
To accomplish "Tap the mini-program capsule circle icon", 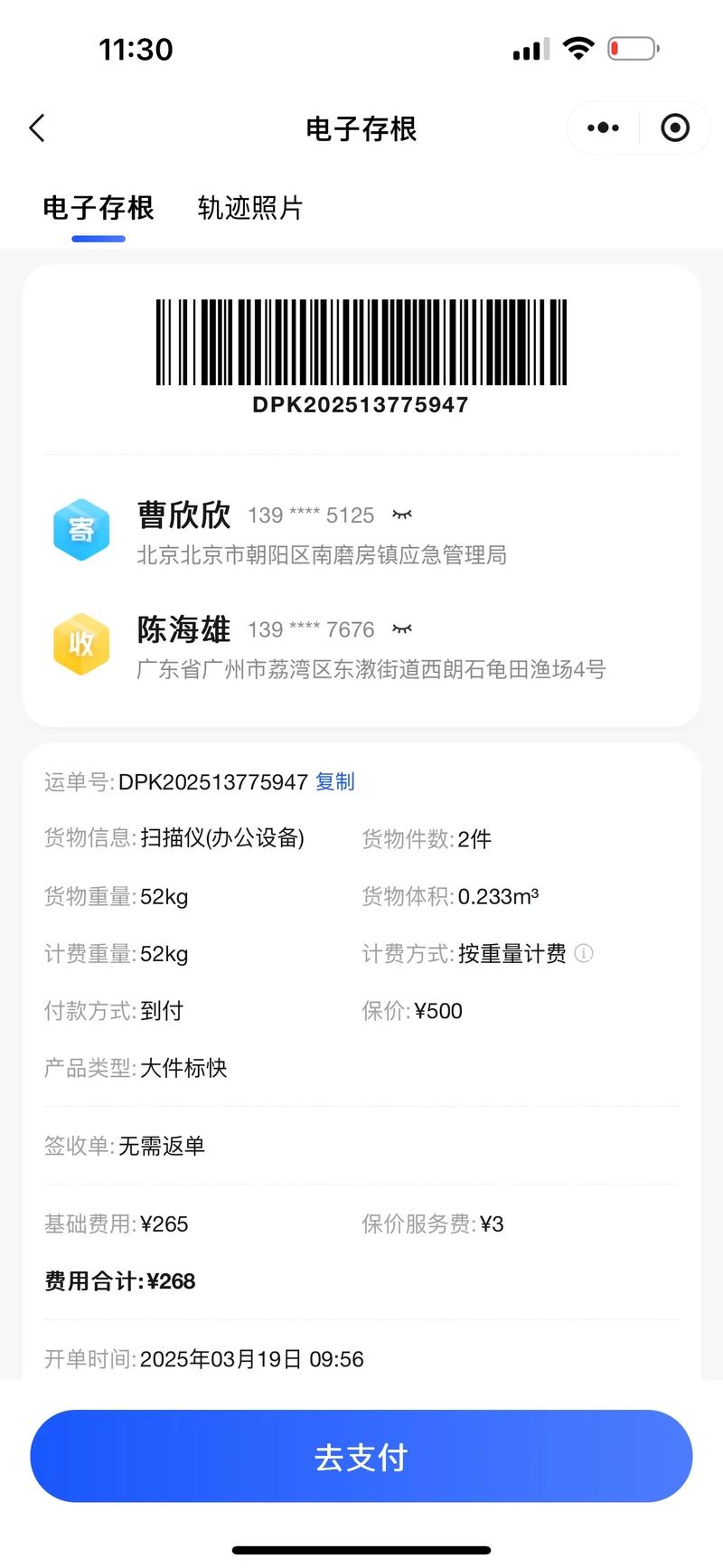I will tap(674, 128).
